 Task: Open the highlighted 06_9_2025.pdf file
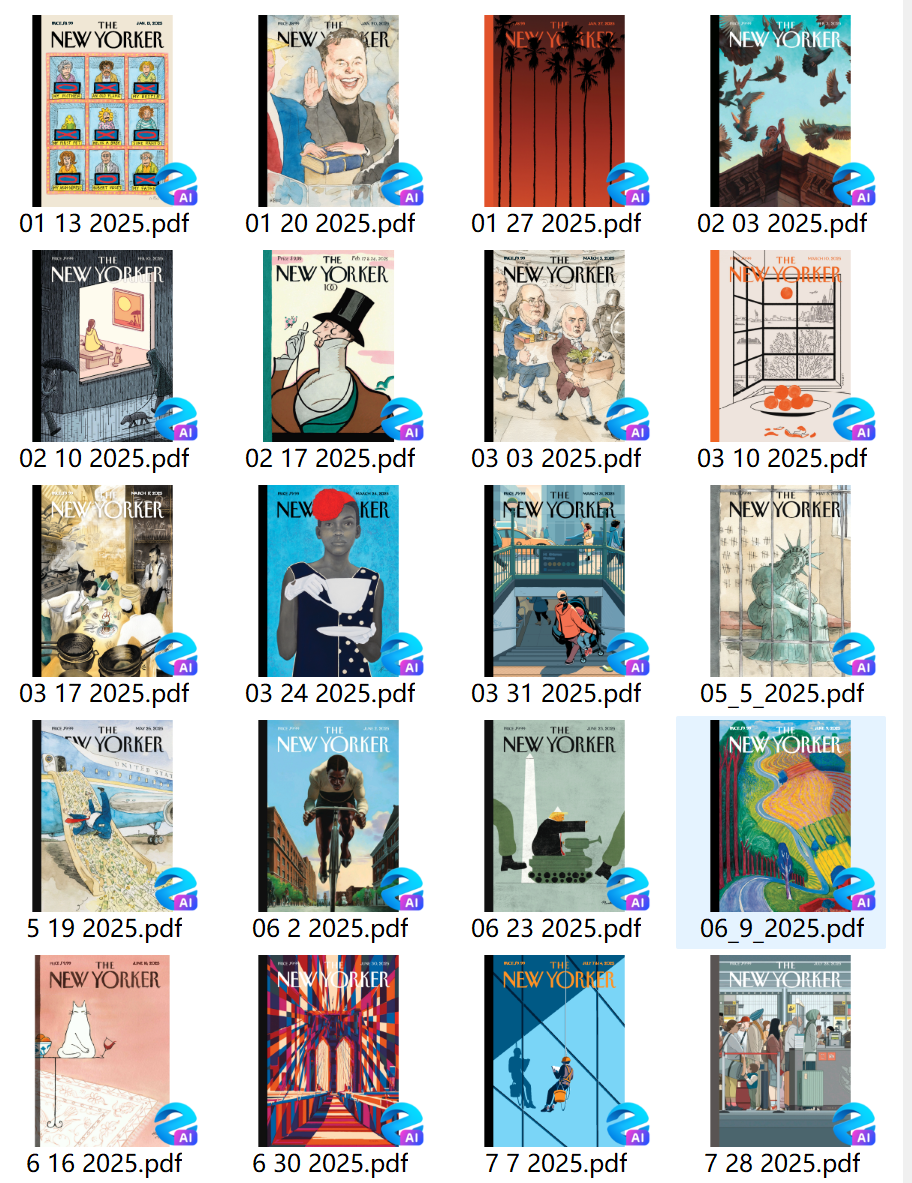coord(781,815)
